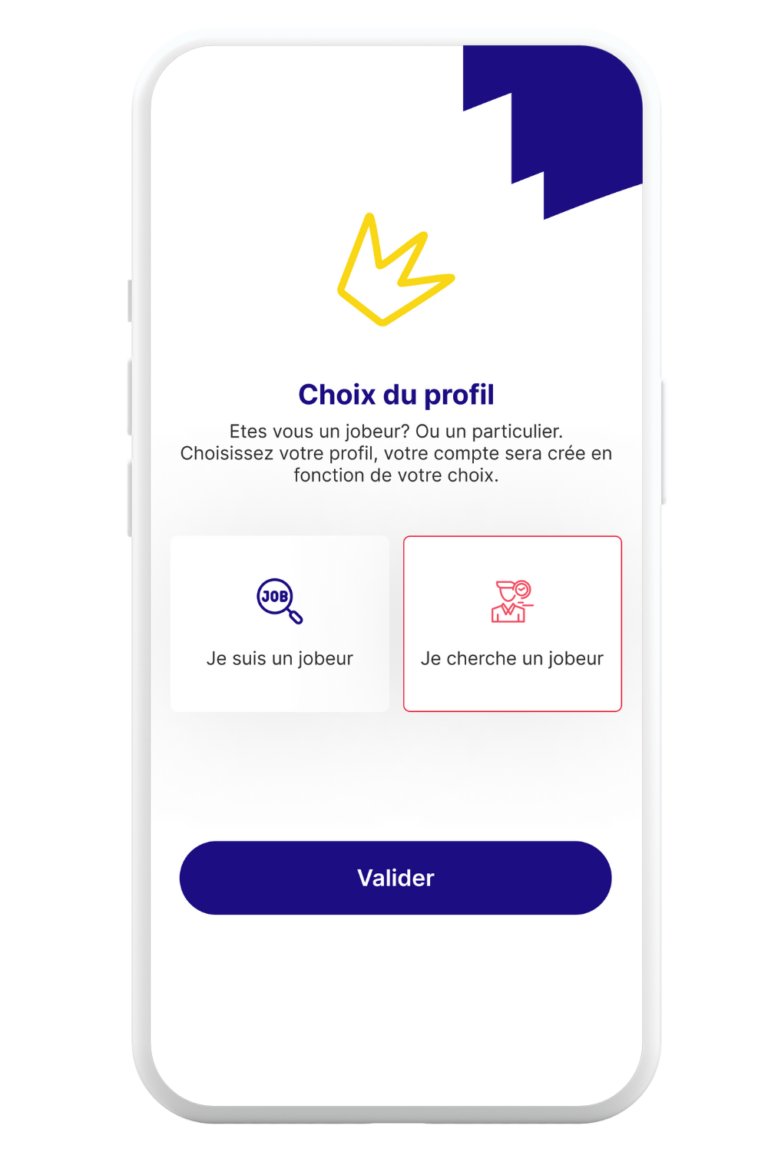Choose the "Je cherche un jobeur" profile card
Image resolution: width=768 pixels, height=1152 pixels.
(x=512, y=624)
